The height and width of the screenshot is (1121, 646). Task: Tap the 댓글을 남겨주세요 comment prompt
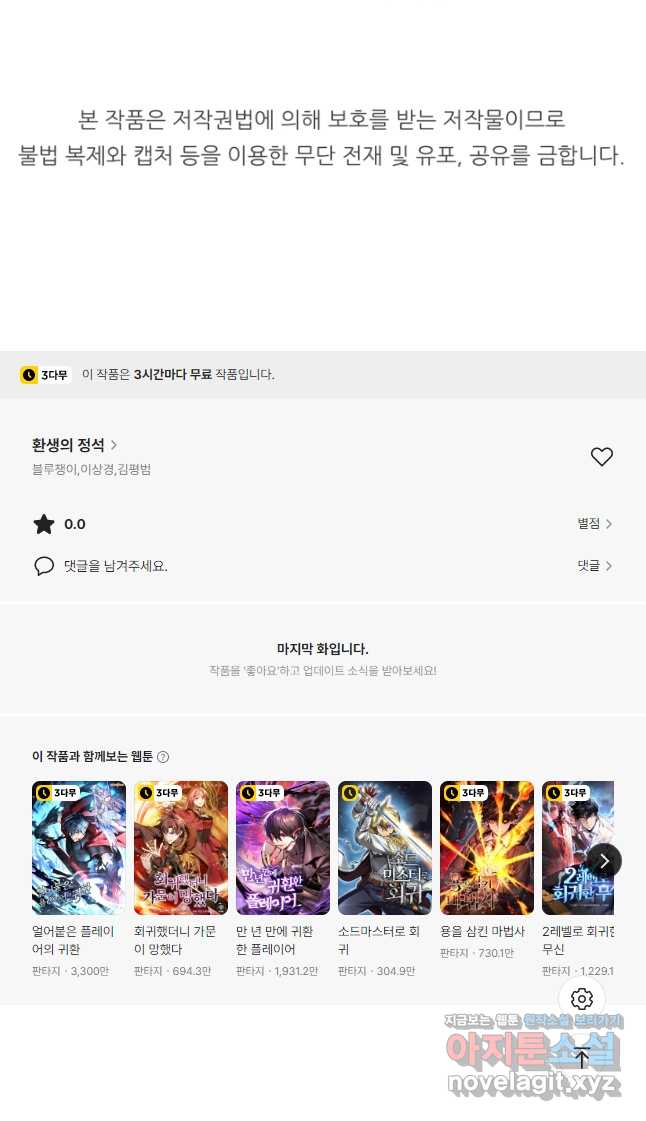click(x=115, y=566)
